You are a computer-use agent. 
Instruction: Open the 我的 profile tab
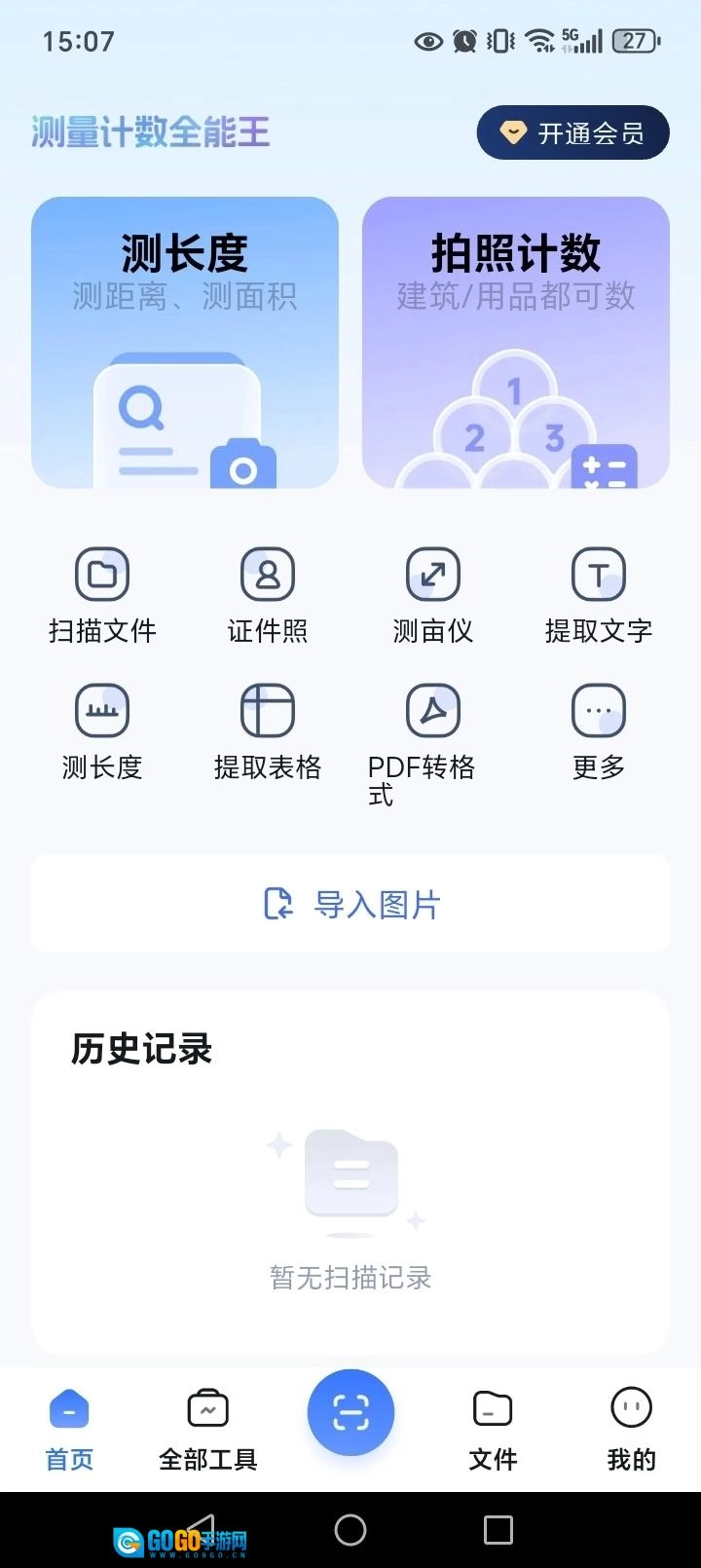[631, 1429]
